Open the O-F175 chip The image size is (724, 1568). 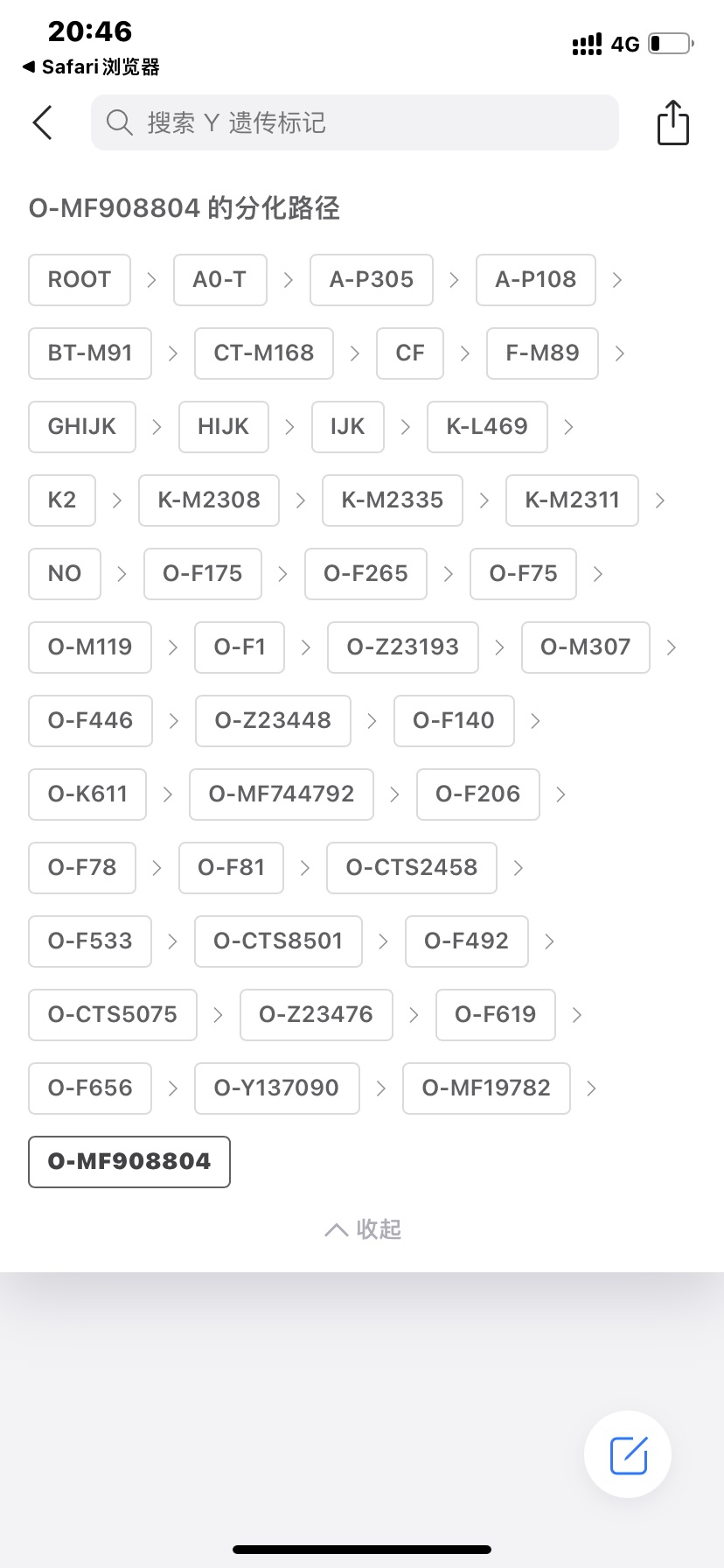203,574
